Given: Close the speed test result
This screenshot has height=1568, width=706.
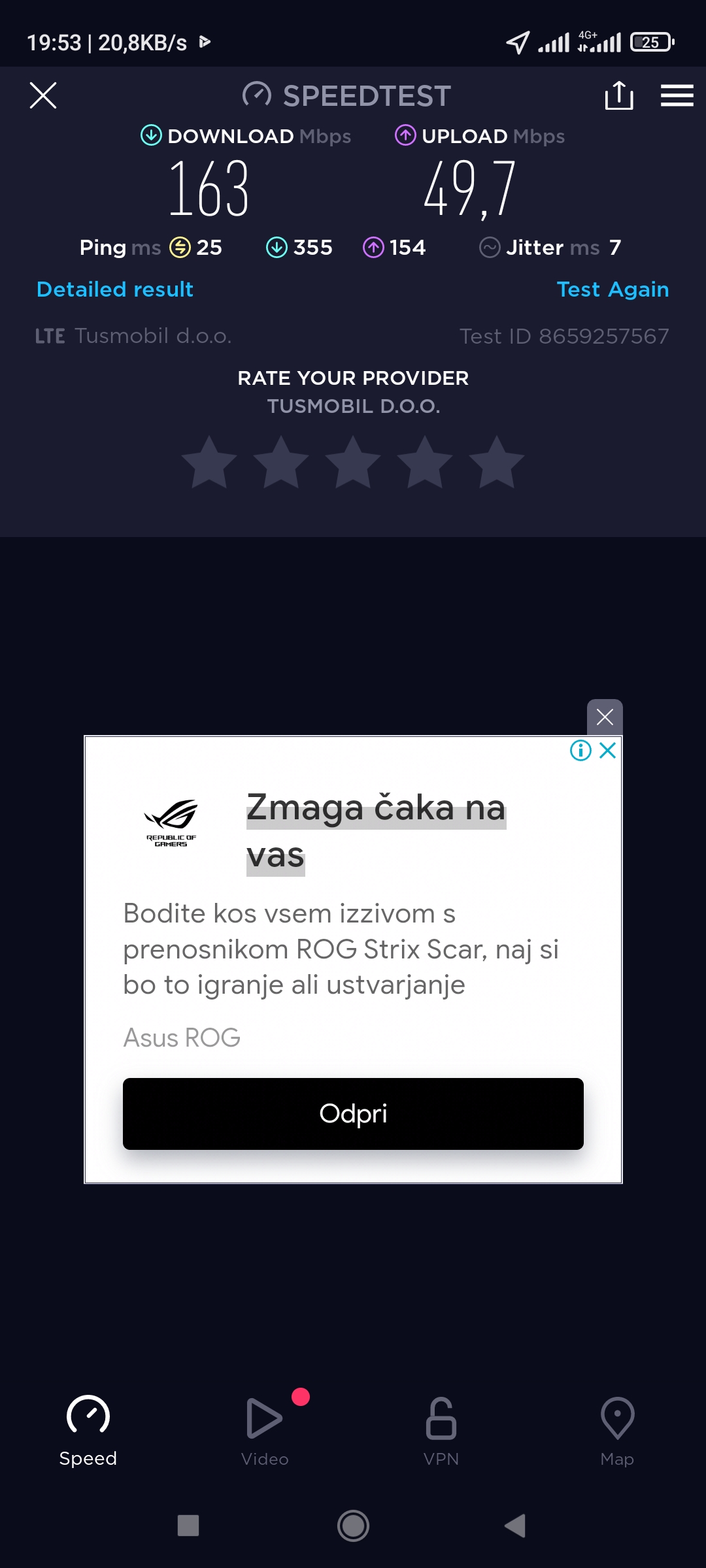Looking at the screenshot, I should point(43,95).
